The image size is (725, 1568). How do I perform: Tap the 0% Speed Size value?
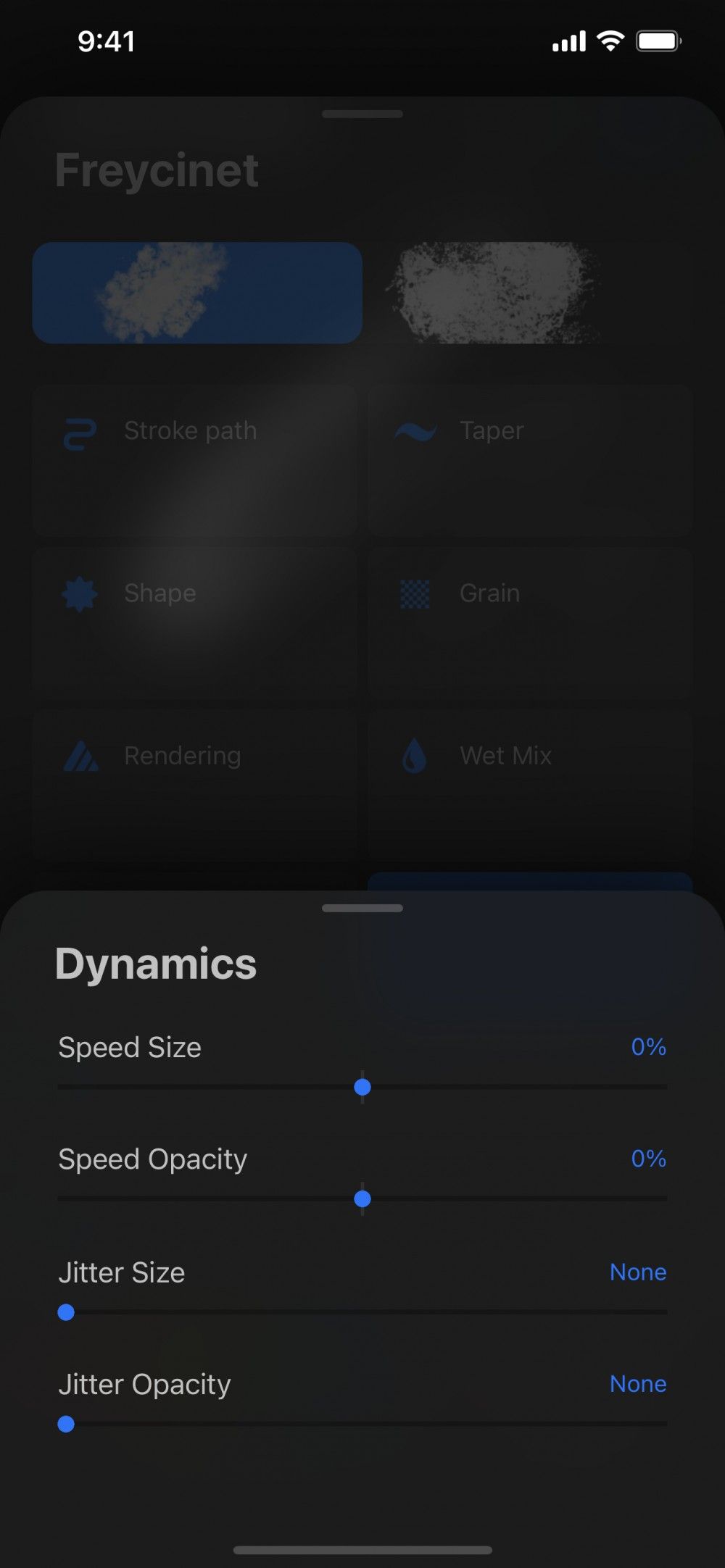647,1047
